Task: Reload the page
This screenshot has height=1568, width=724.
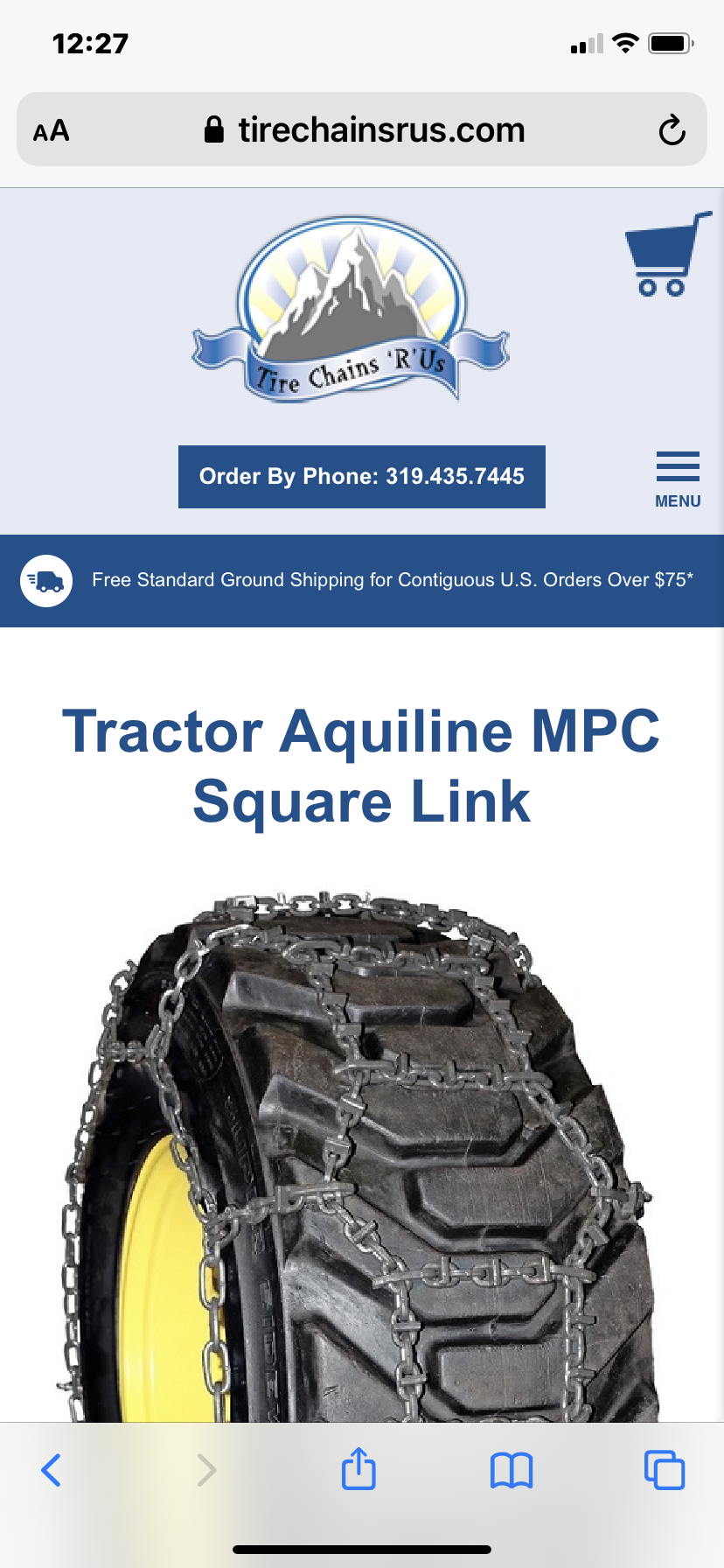Action: pyautogui.click(x=672, y=130)
